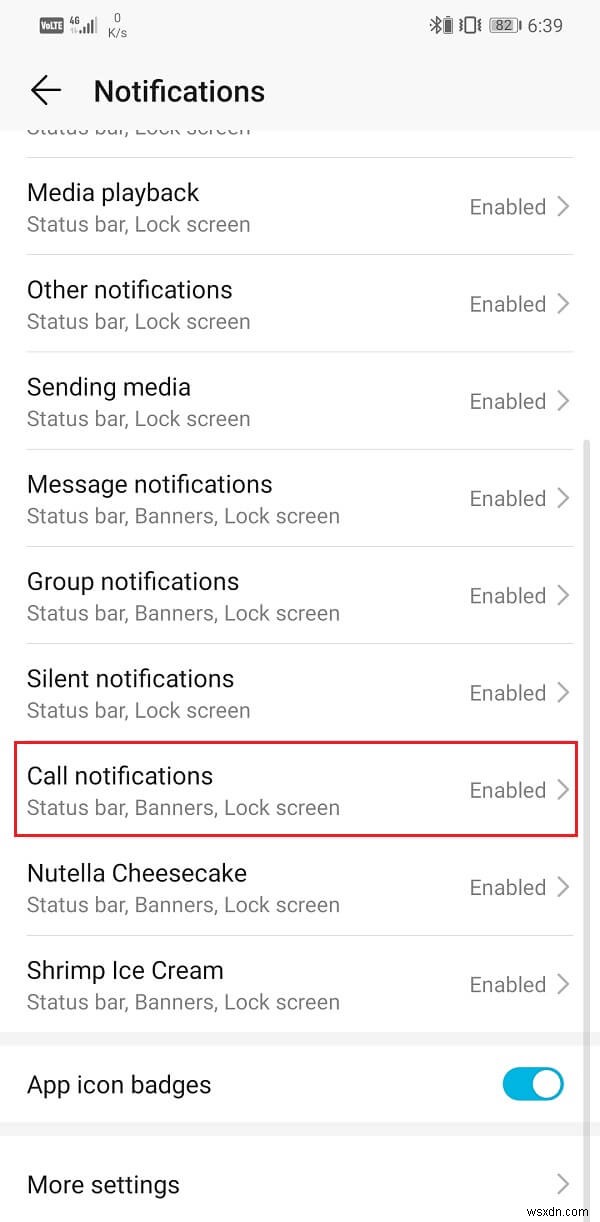Tap the Group notifications row
Screen dimensions: 600x1222
(298, 596)
